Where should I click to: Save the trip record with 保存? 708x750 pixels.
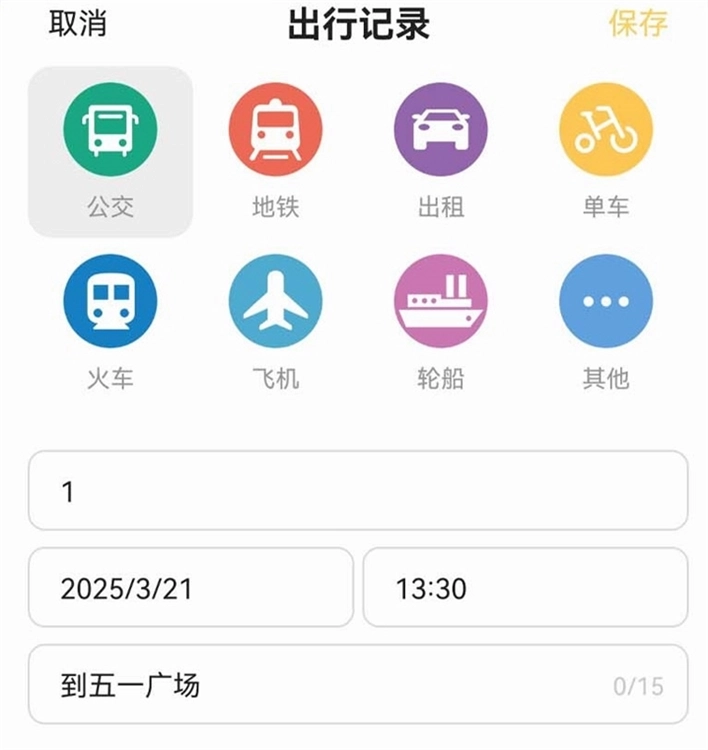pyautogui.click(x=638, y=24)
